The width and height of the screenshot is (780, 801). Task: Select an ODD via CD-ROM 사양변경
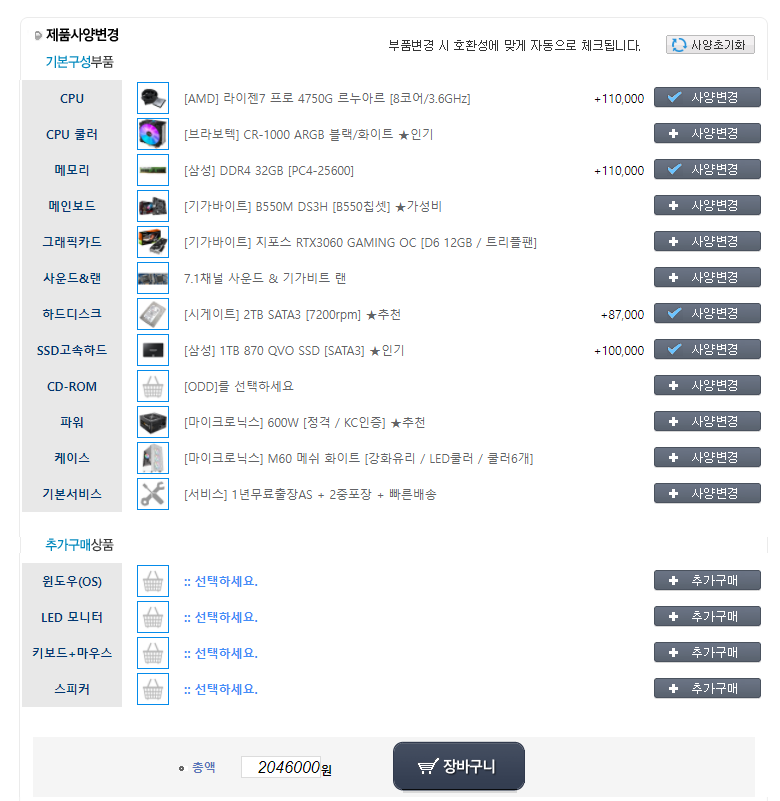pos(707,386)
